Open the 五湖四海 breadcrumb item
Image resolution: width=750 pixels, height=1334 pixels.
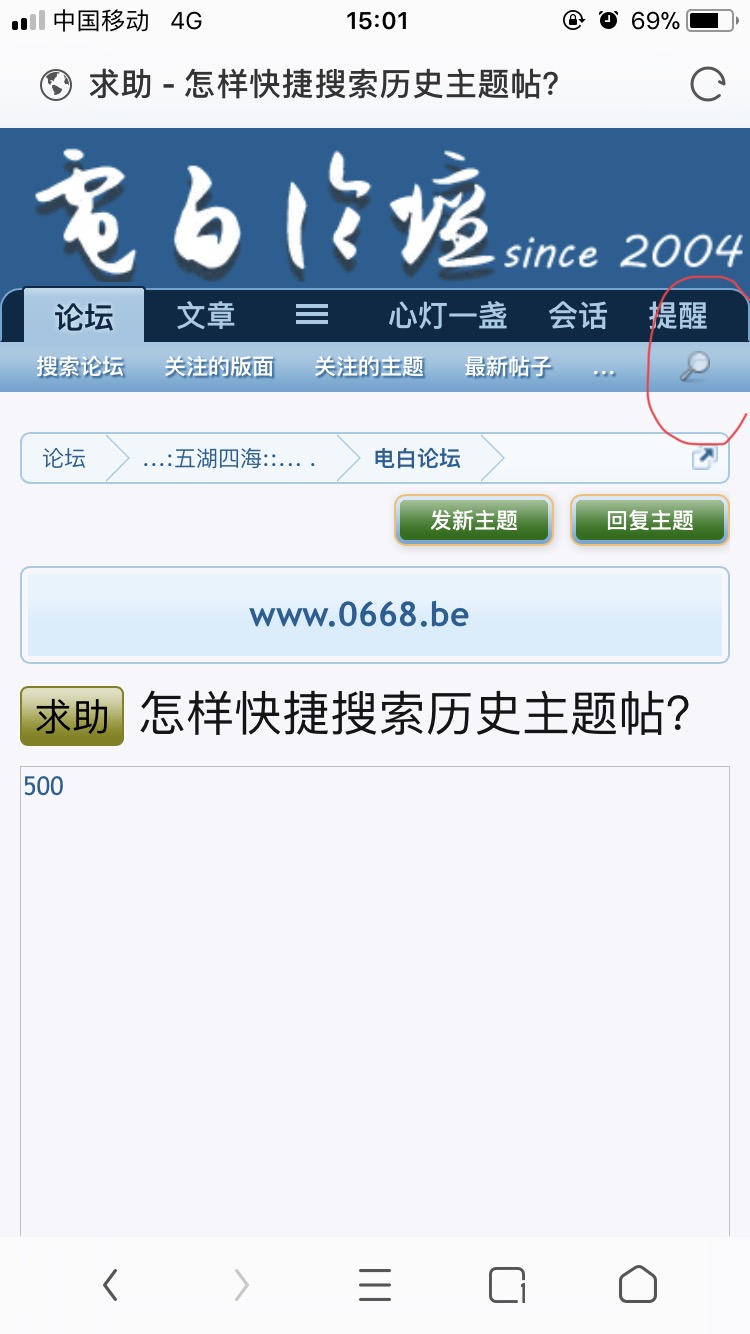tap(230, 459)
